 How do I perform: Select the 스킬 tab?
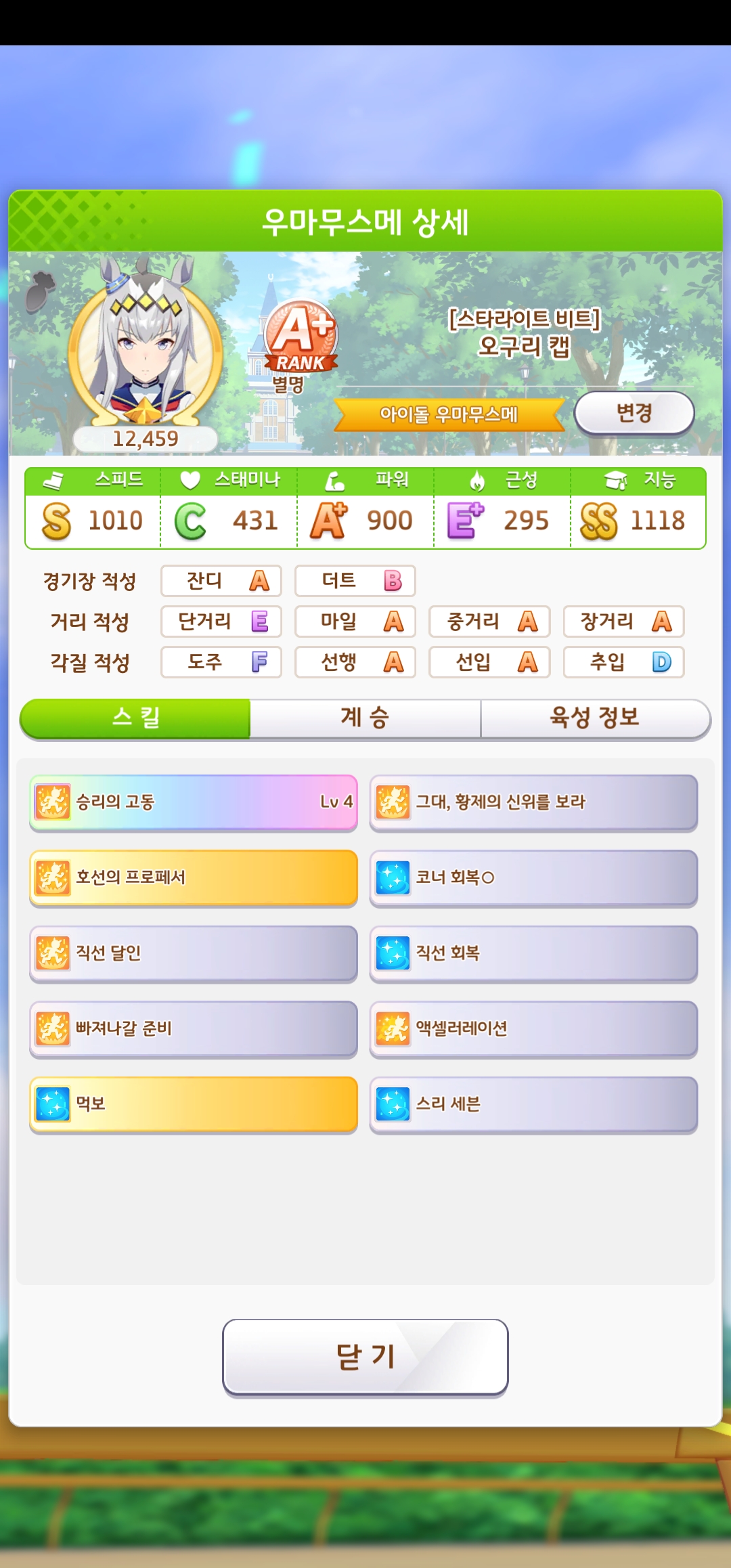click(x=135, y=718)
